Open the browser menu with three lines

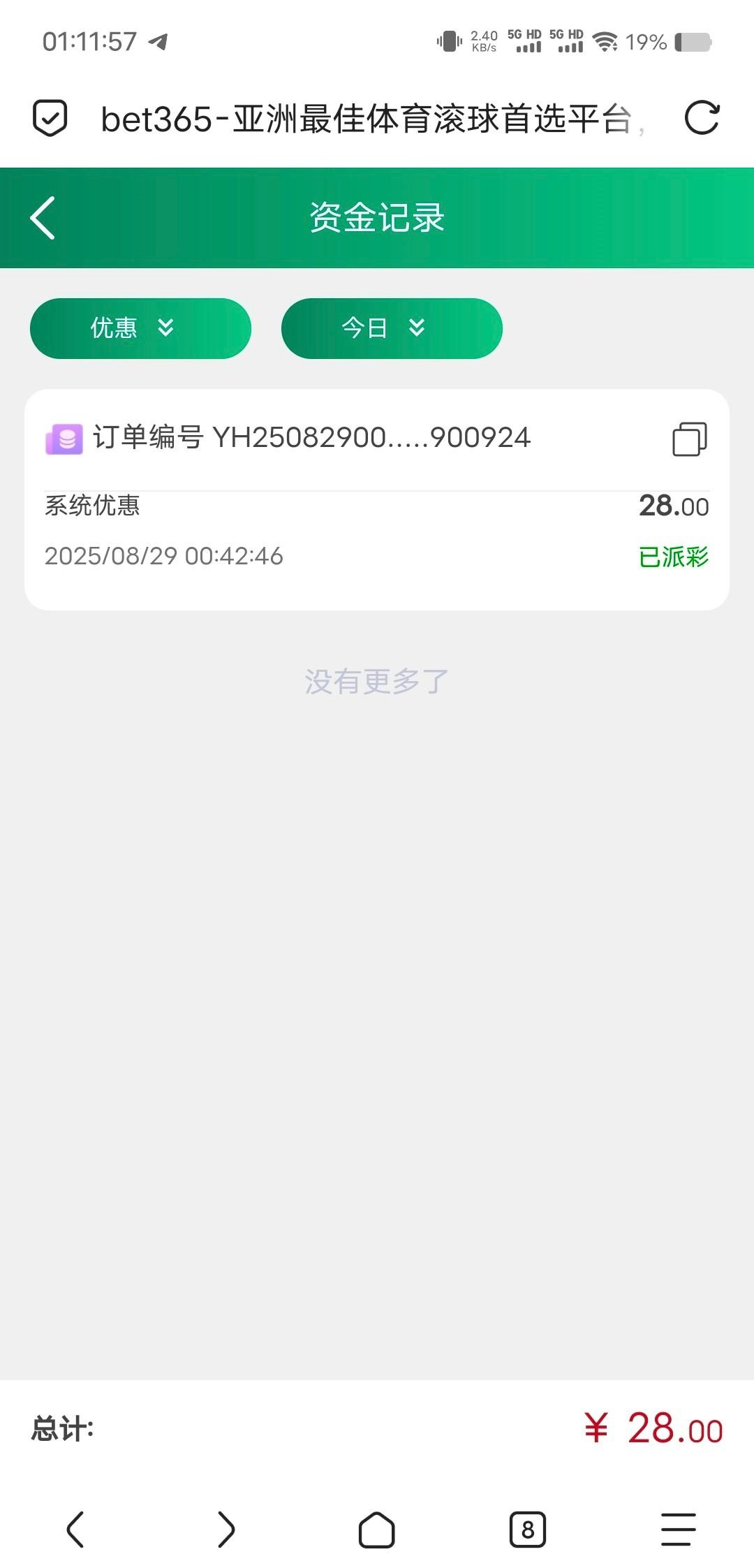(x=678, y=1530)
